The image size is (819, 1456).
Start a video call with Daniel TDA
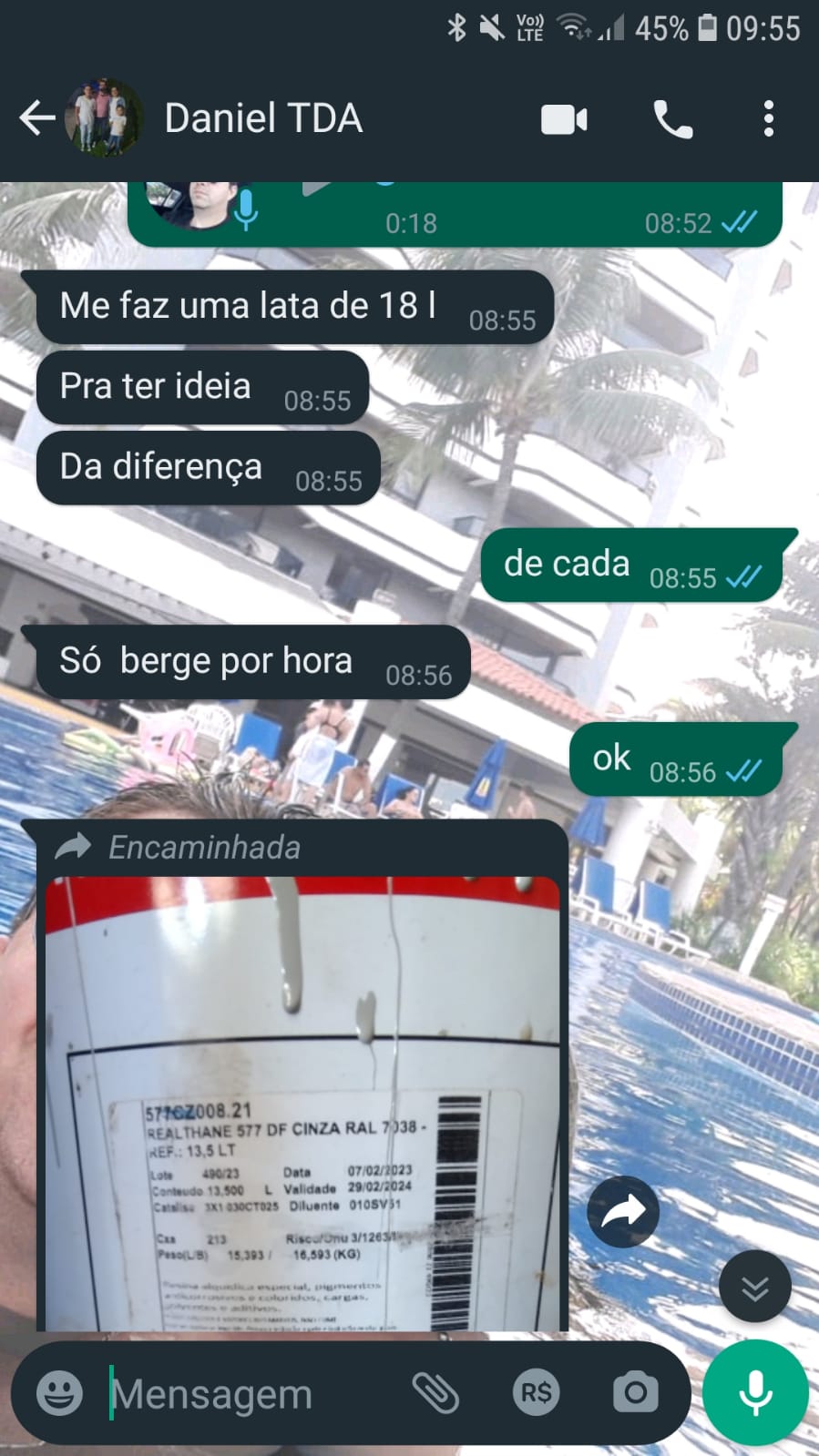coord(564,119)
